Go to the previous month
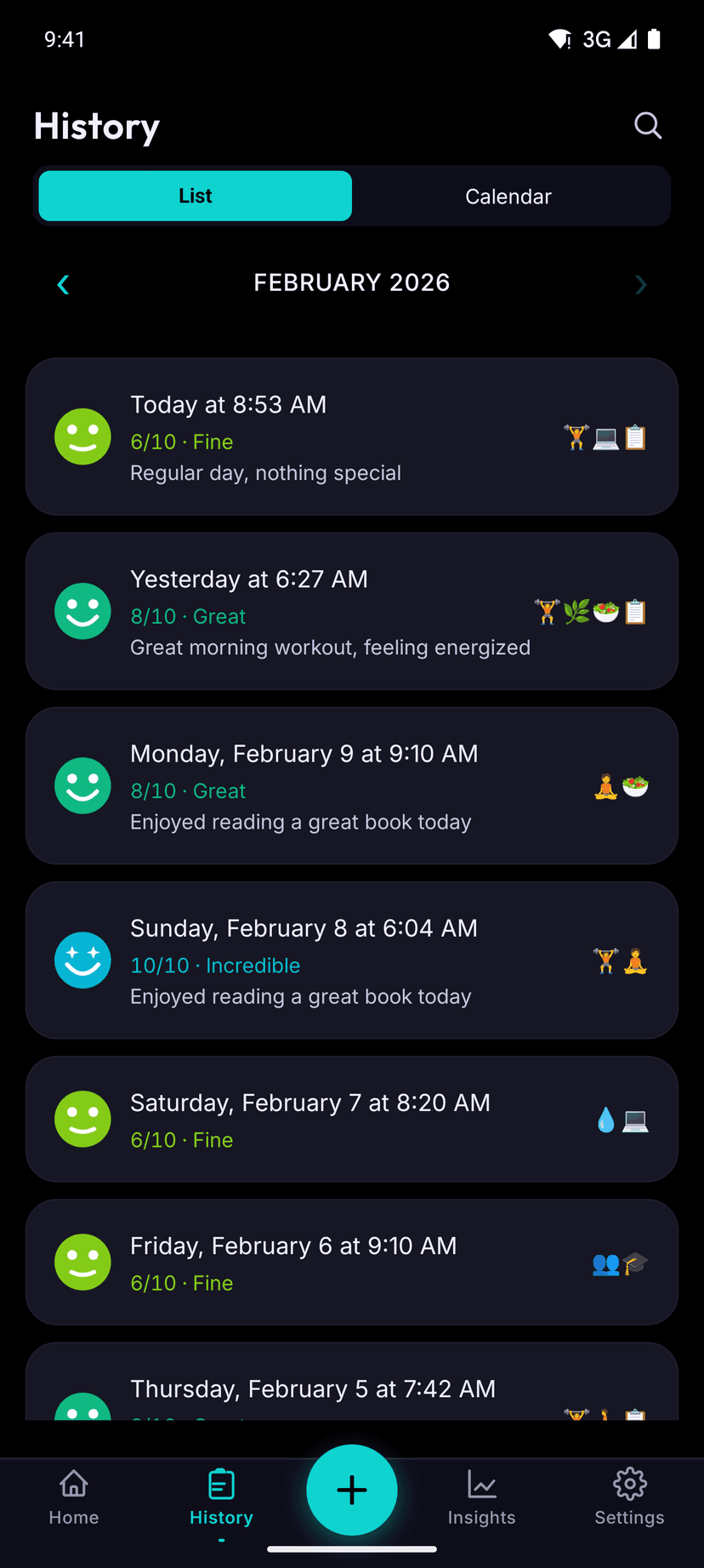The image size is (704, 1568). 63,284
